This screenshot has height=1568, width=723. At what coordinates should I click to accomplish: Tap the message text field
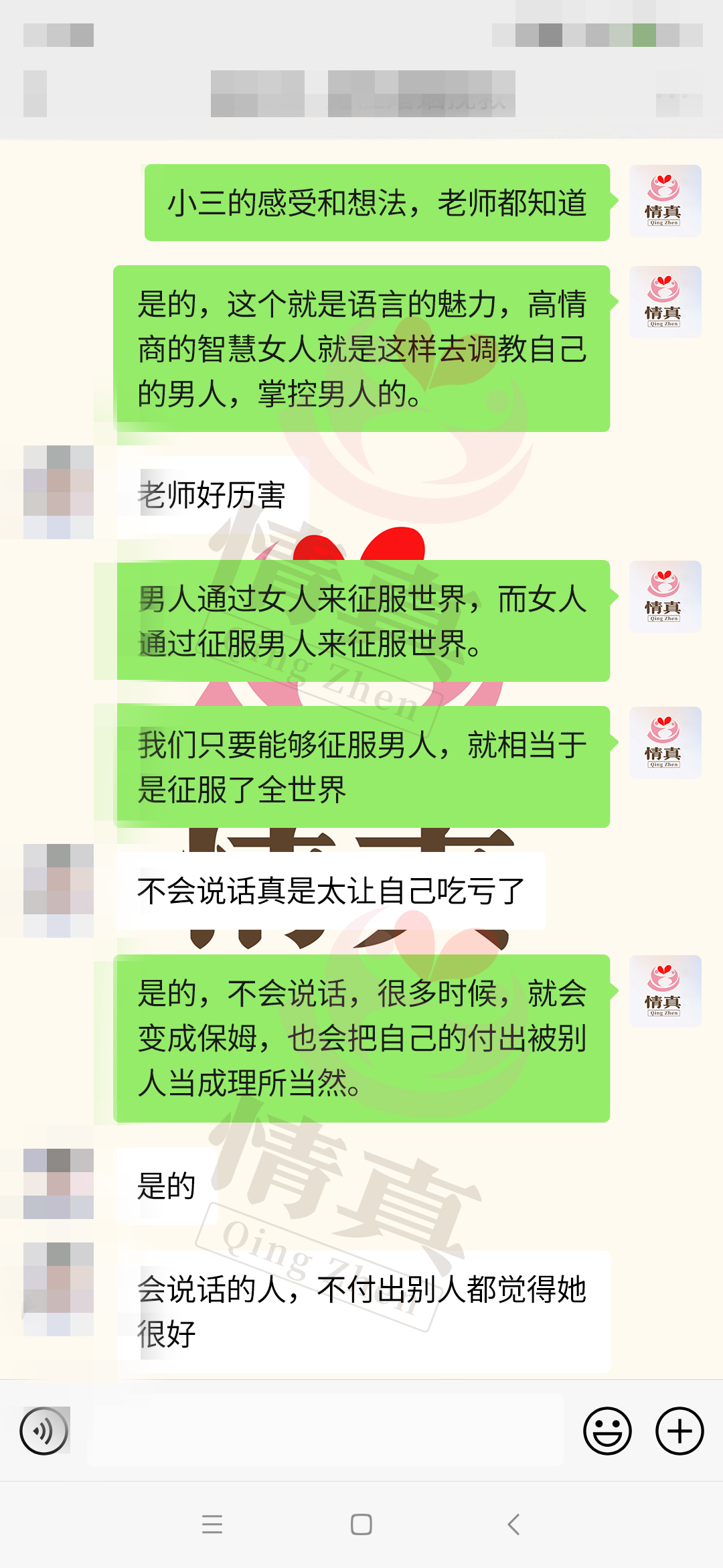[x=327, y=1431]
